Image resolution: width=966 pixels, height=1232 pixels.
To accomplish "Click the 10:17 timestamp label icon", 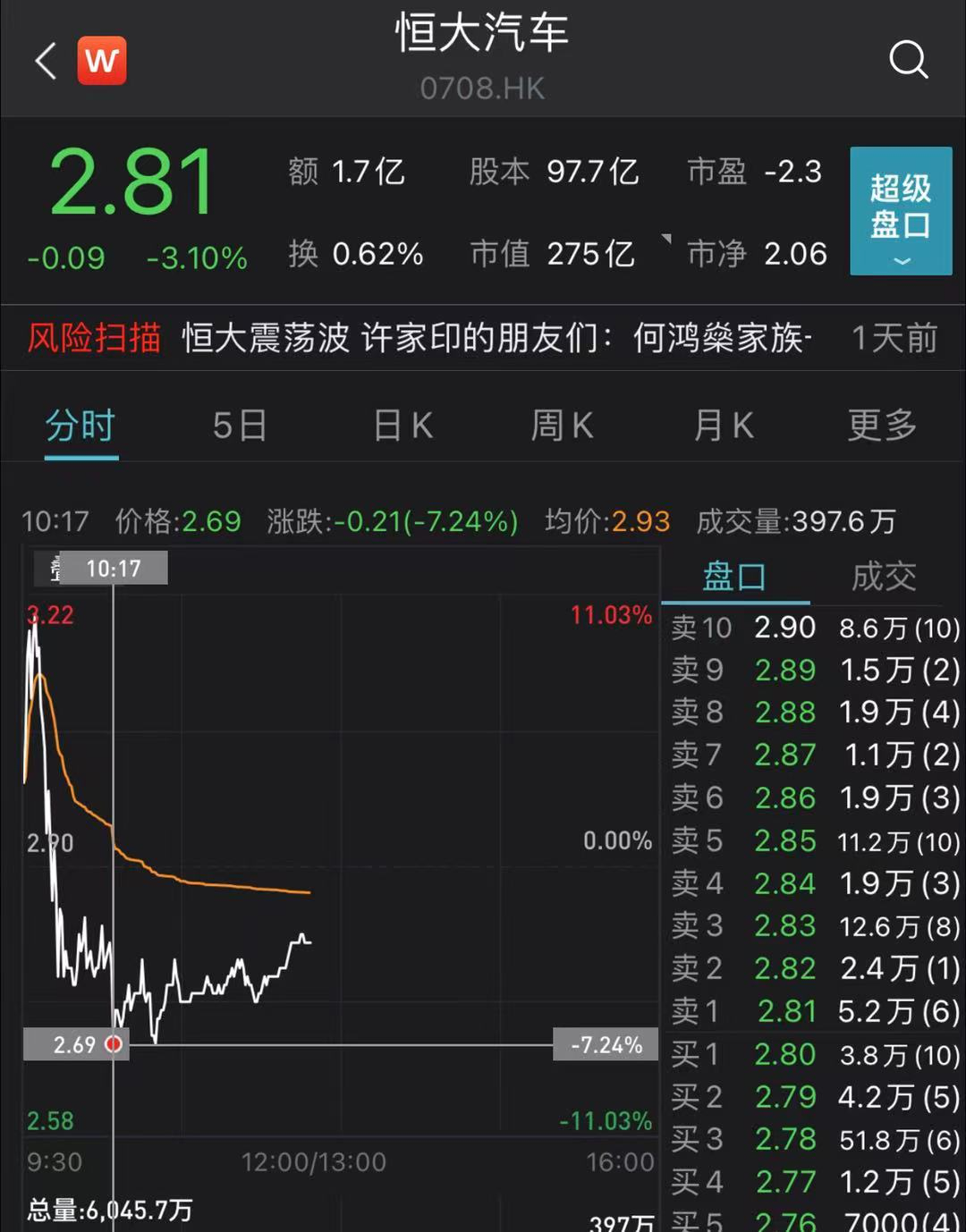I will 116,567.
